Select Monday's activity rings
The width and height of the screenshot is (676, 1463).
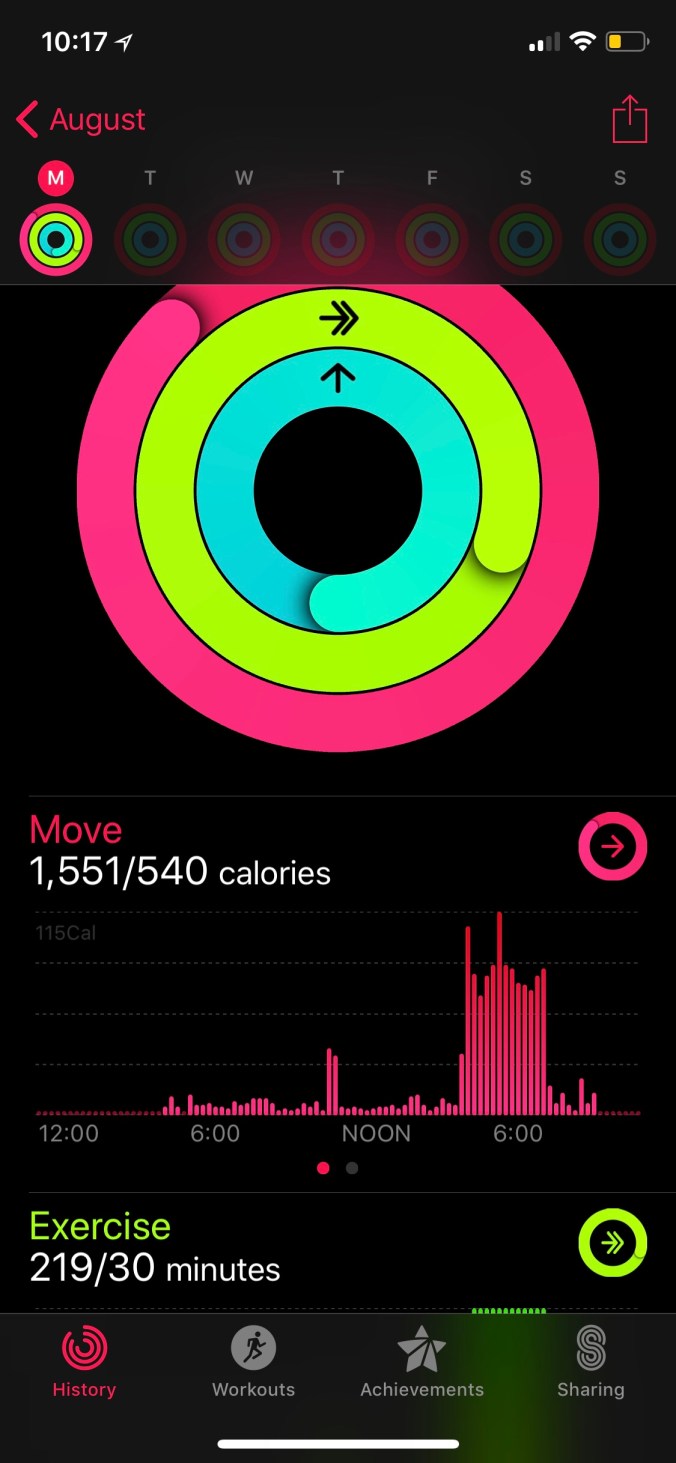tap(56, 238)
